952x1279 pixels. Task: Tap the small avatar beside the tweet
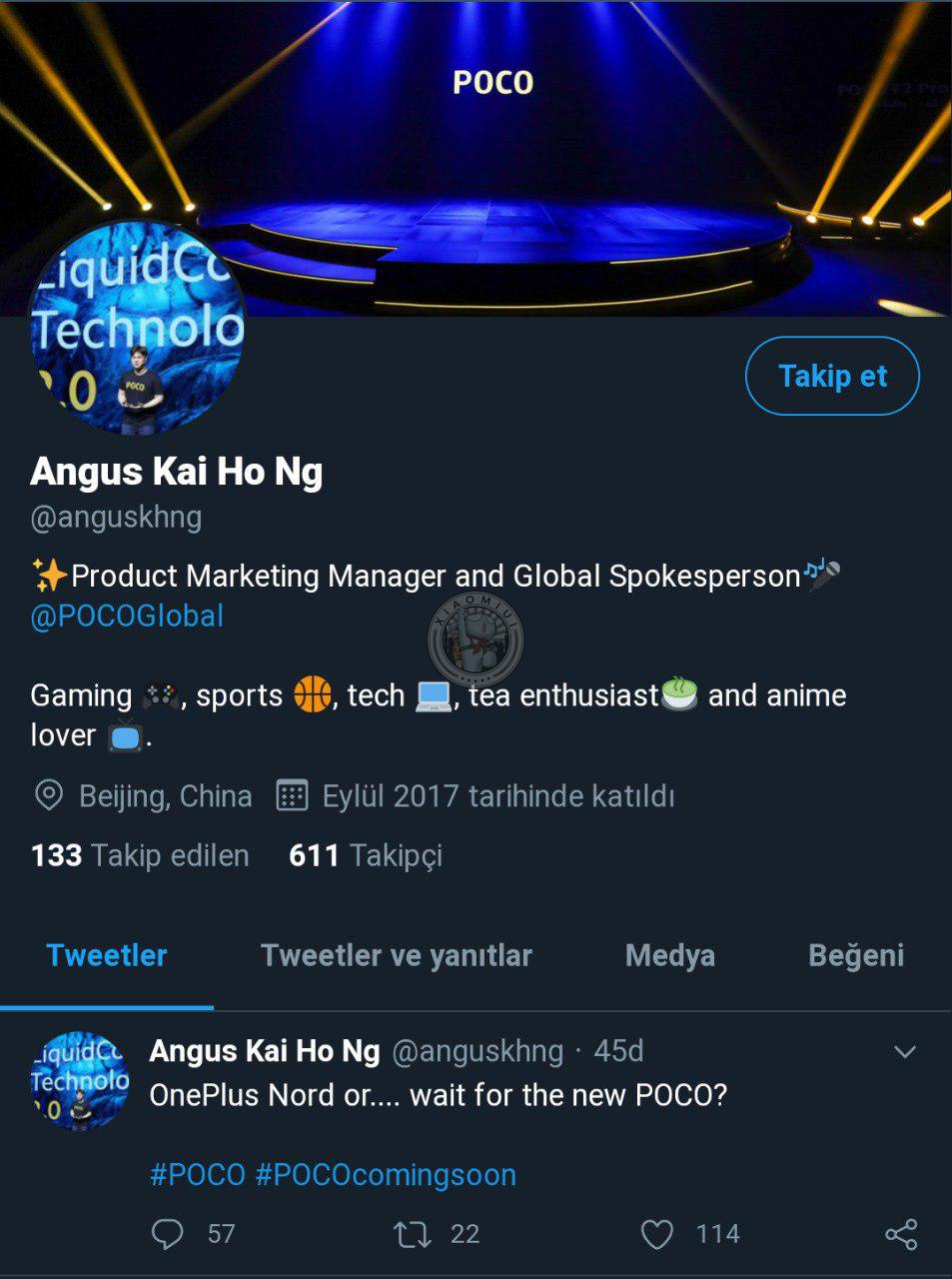coord(80,1081)
